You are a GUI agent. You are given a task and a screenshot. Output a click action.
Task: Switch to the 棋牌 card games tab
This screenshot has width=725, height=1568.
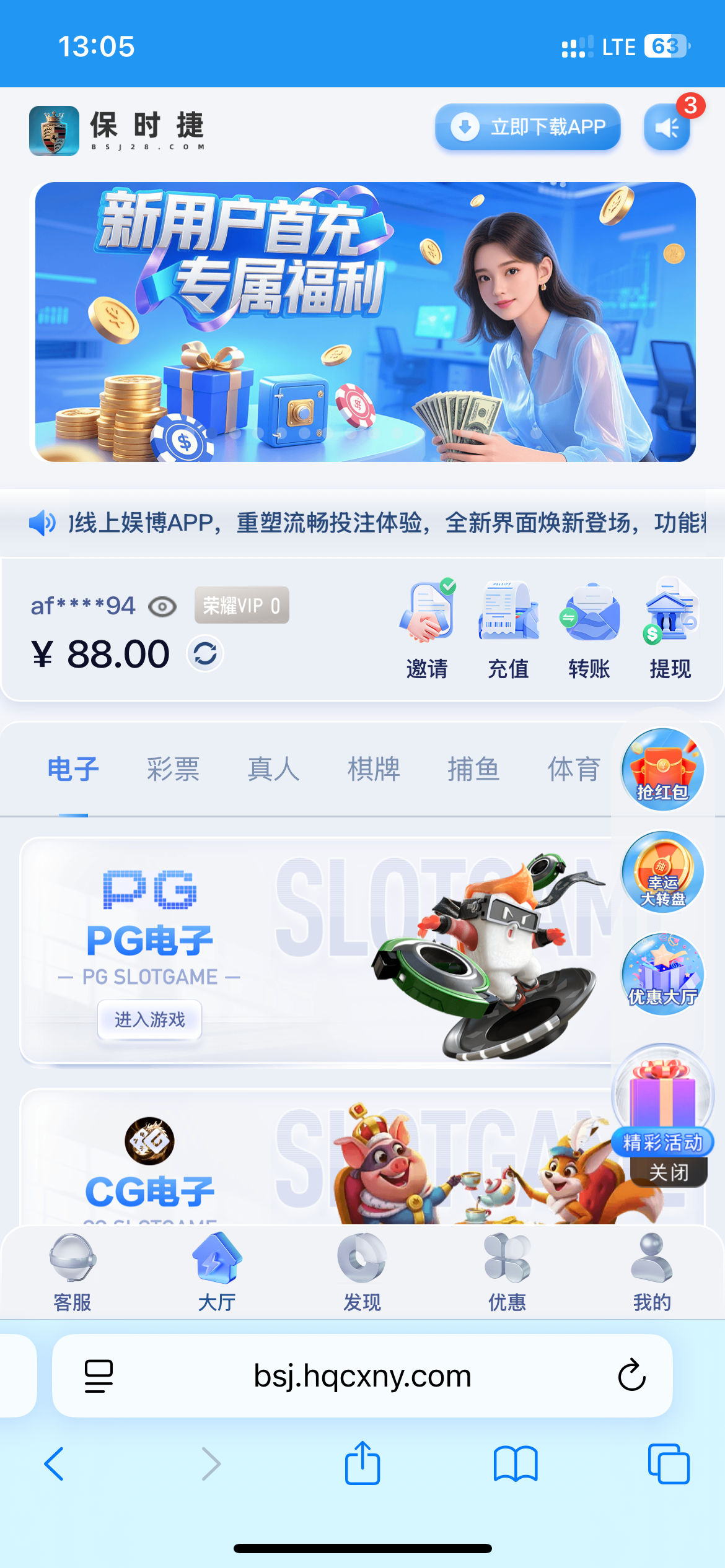pyautogui.click(x=374, y=769)
